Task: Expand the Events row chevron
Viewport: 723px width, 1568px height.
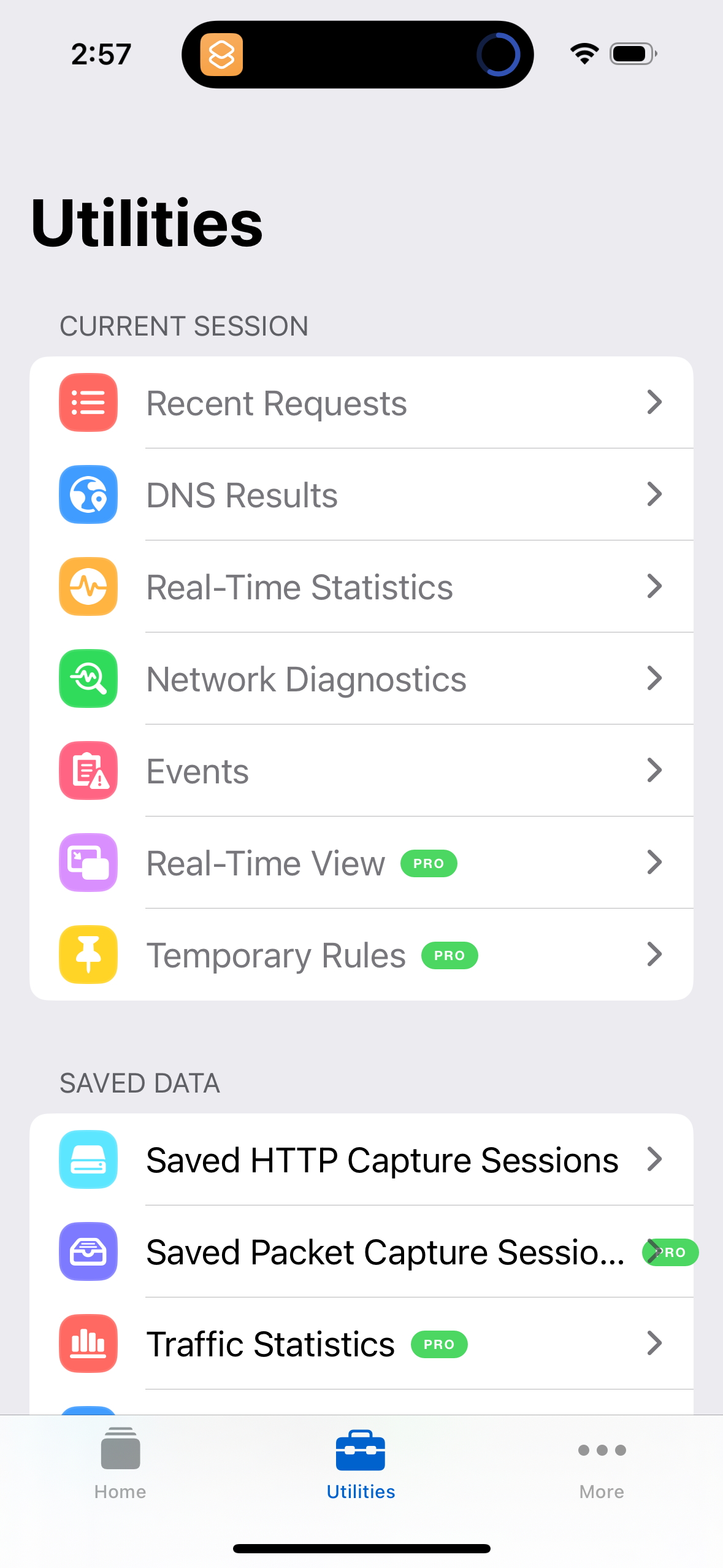Action: click(656, 771)
